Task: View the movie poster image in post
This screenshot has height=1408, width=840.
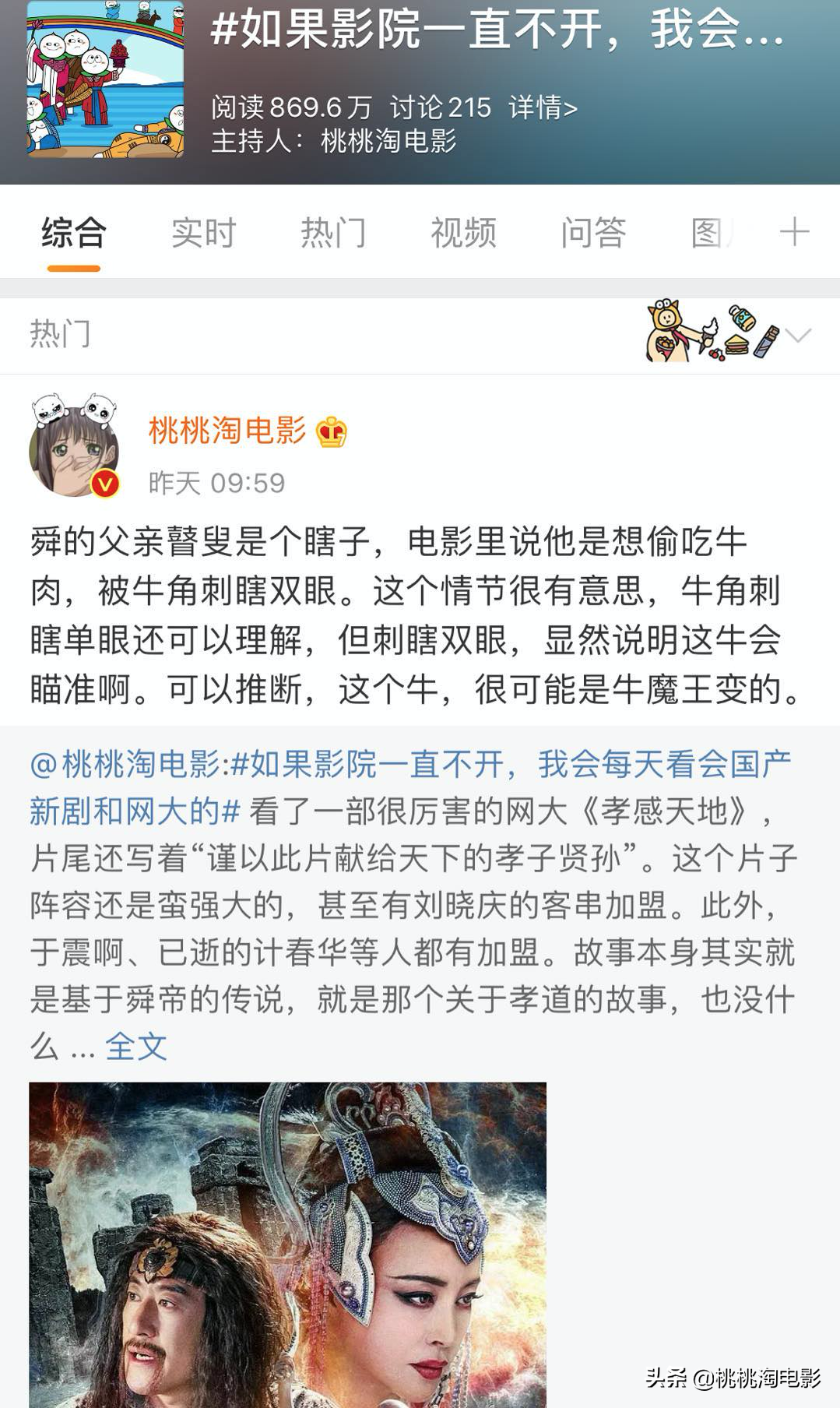Action: coord(287,1244)
